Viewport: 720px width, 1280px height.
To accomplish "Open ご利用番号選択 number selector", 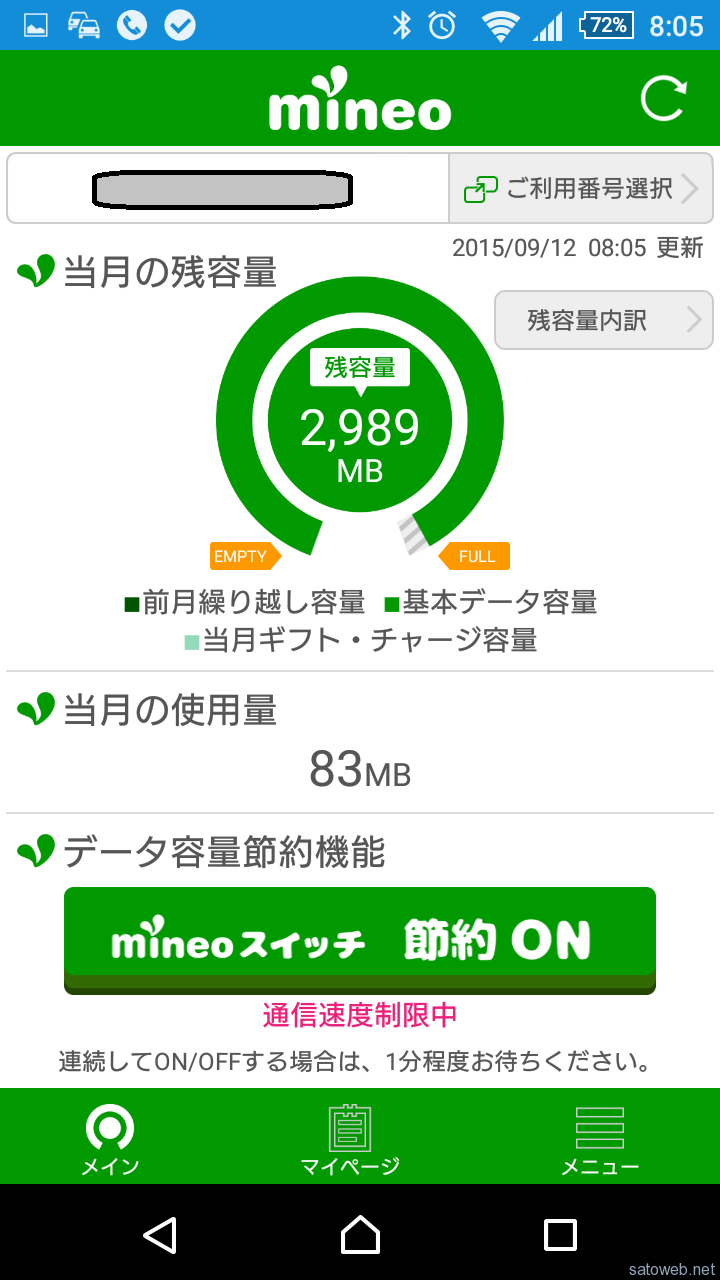I will coord(581,188).
